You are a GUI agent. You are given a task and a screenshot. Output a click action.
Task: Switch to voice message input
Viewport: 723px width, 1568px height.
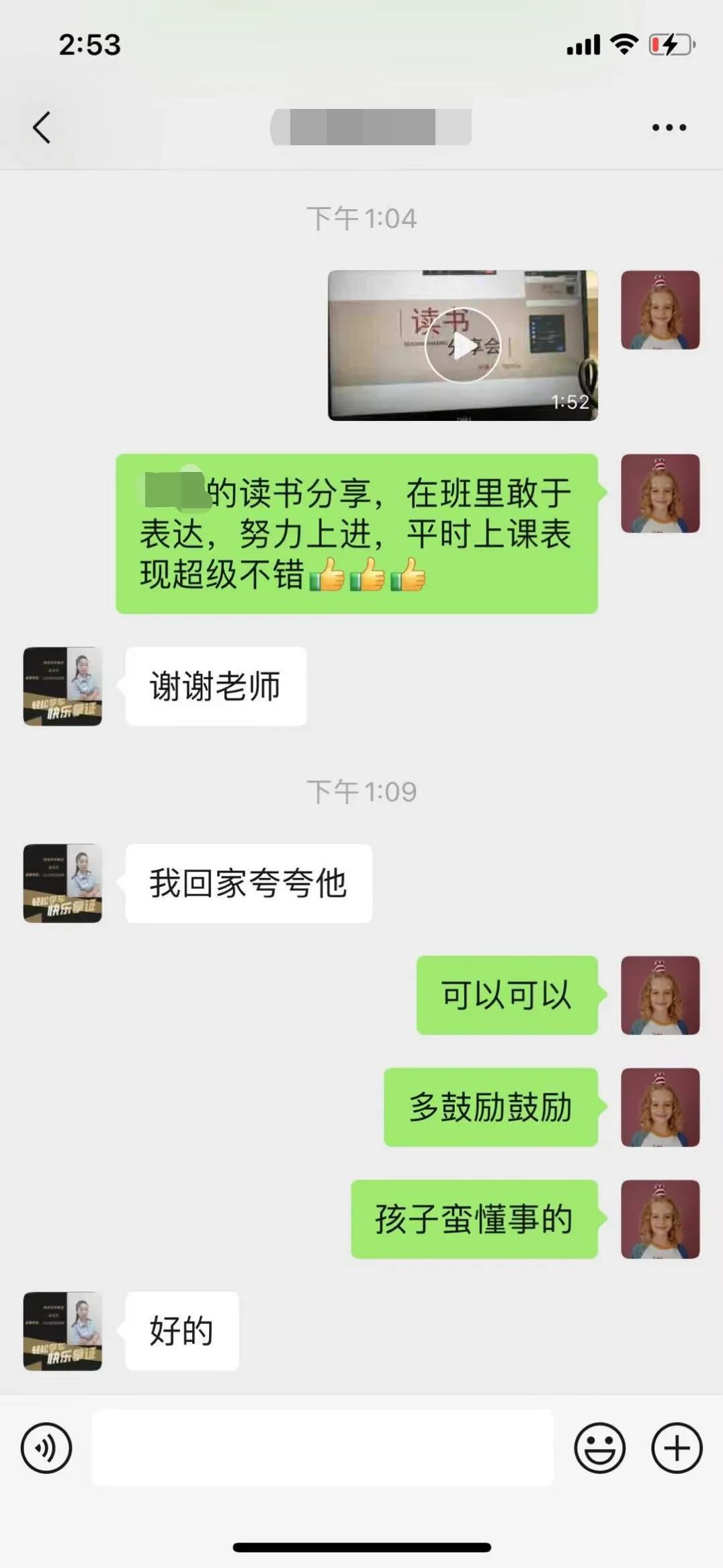pos(46,1447)
